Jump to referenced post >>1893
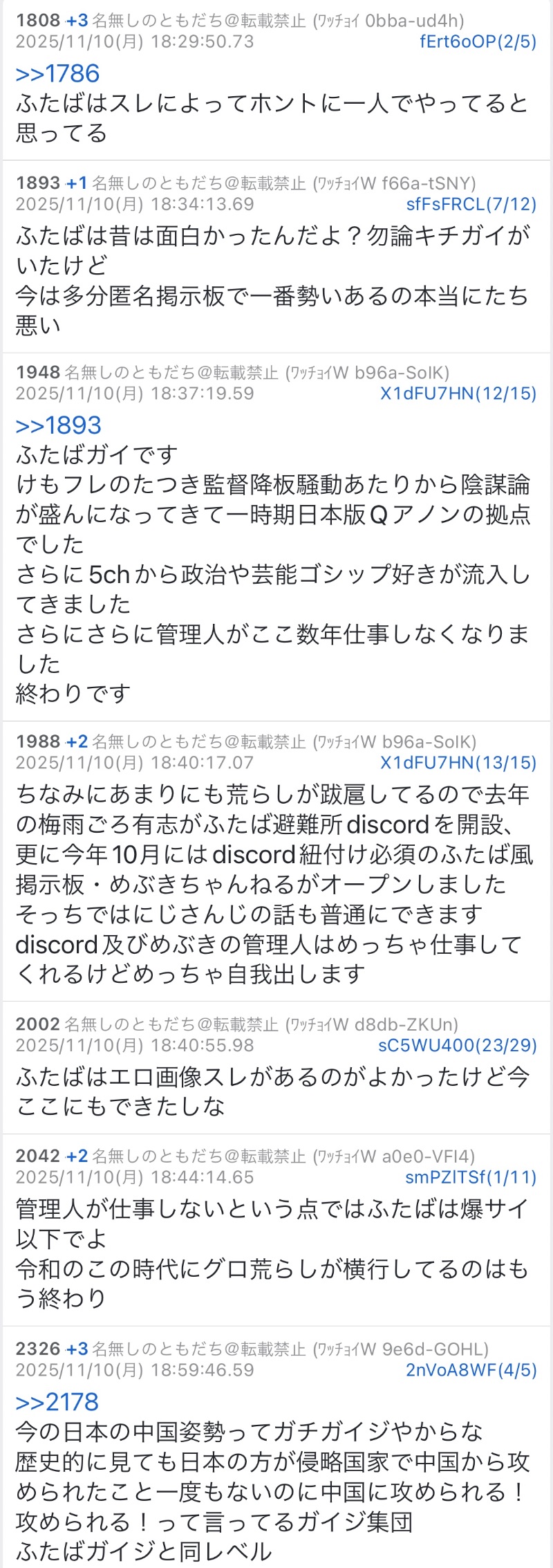 (58, 425)
